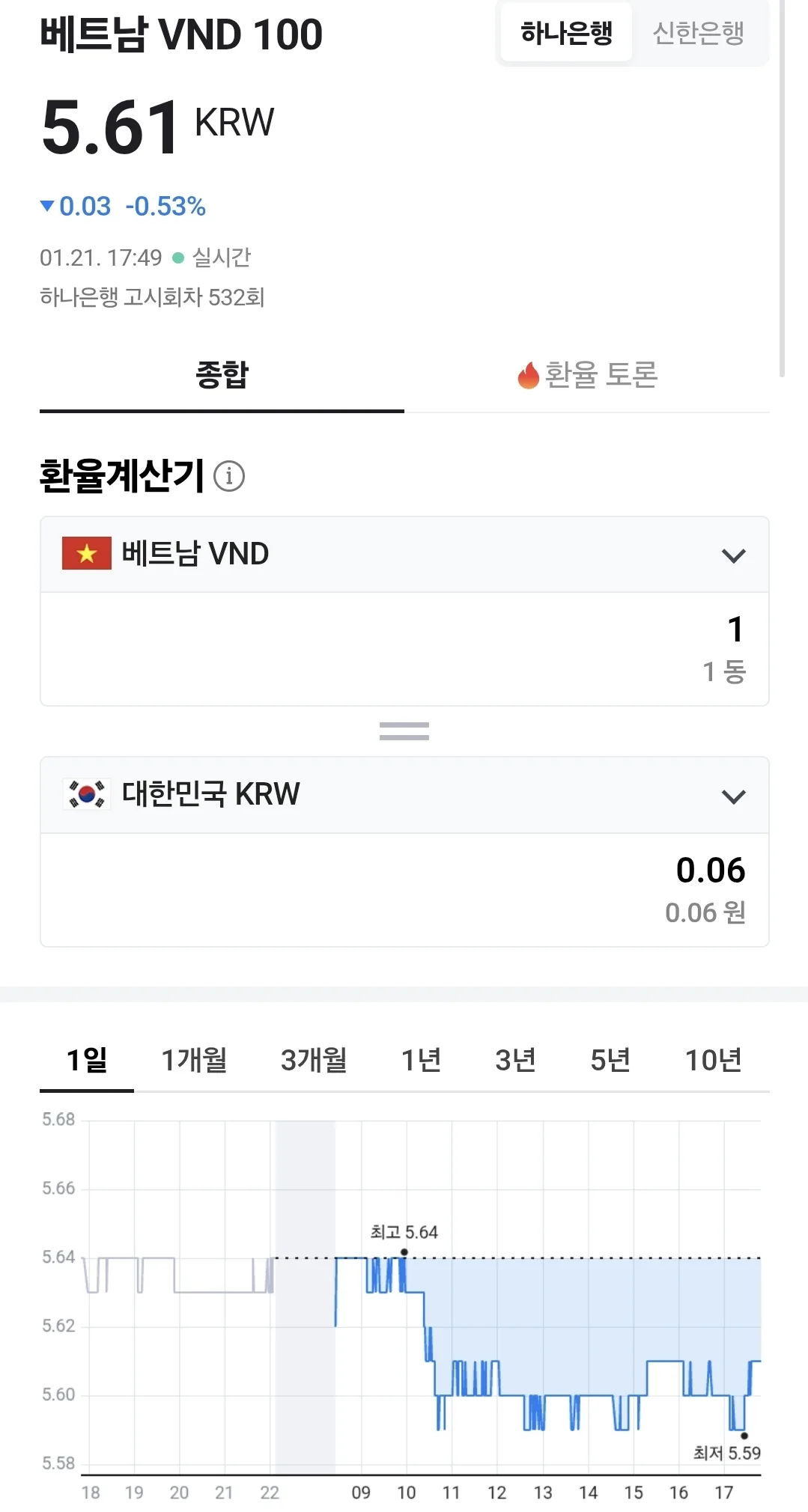Edit the KRW amount field
808x1512 pixels.
404,890
